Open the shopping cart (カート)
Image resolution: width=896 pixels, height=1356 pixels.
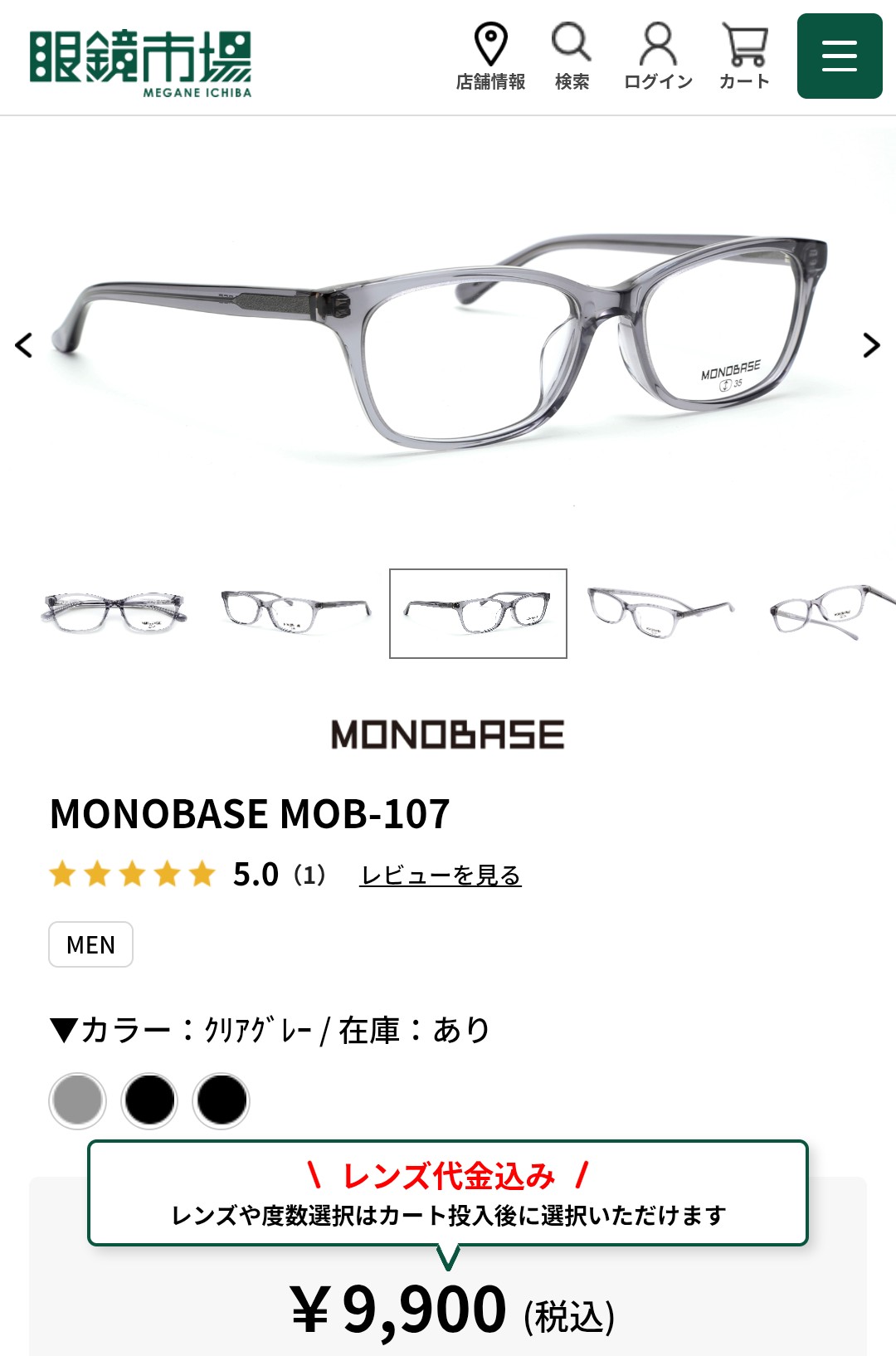point(744,56)
